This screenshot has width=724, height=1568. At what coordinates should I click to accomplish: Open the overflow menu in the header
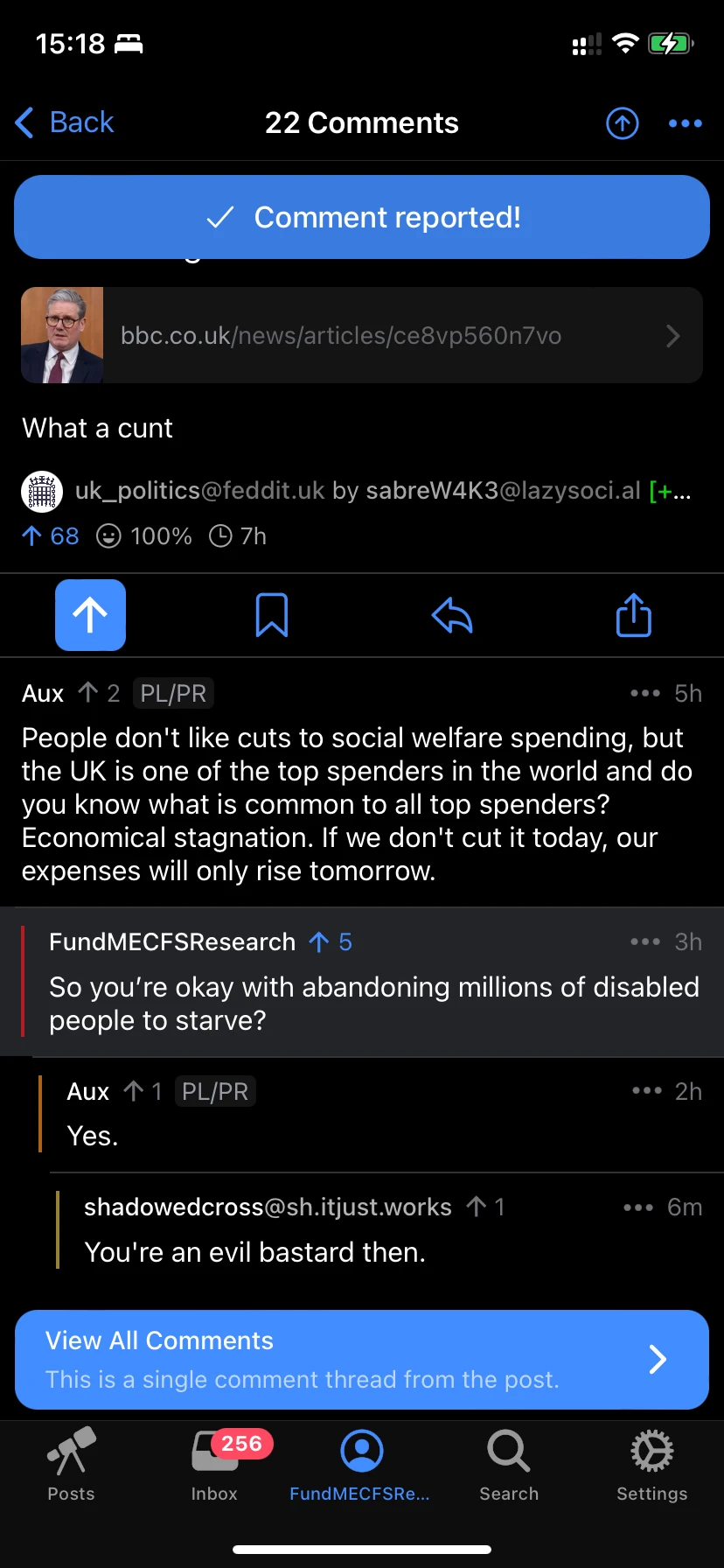(686, 123)
